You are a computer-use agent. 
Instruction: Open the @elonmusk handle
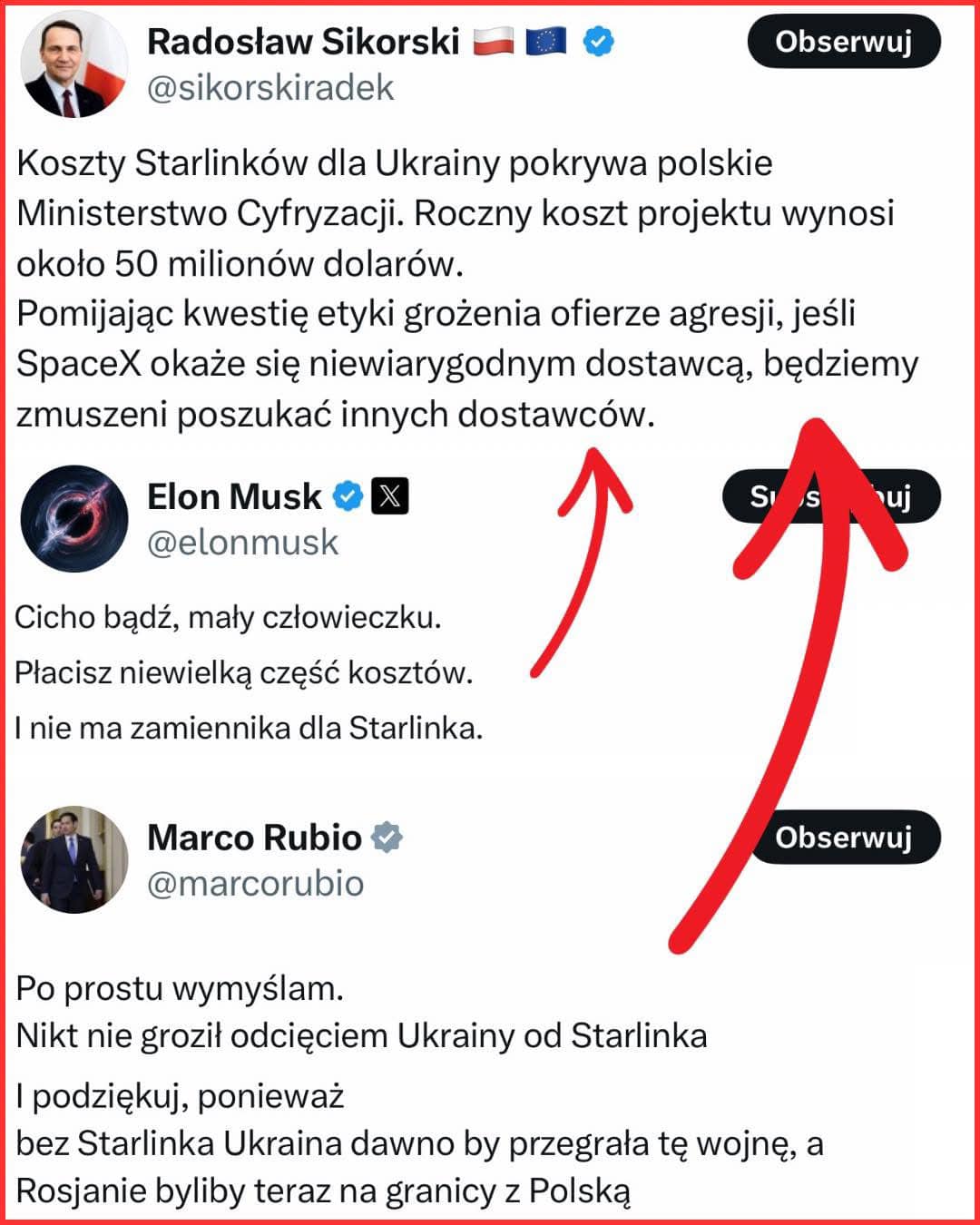243,543
